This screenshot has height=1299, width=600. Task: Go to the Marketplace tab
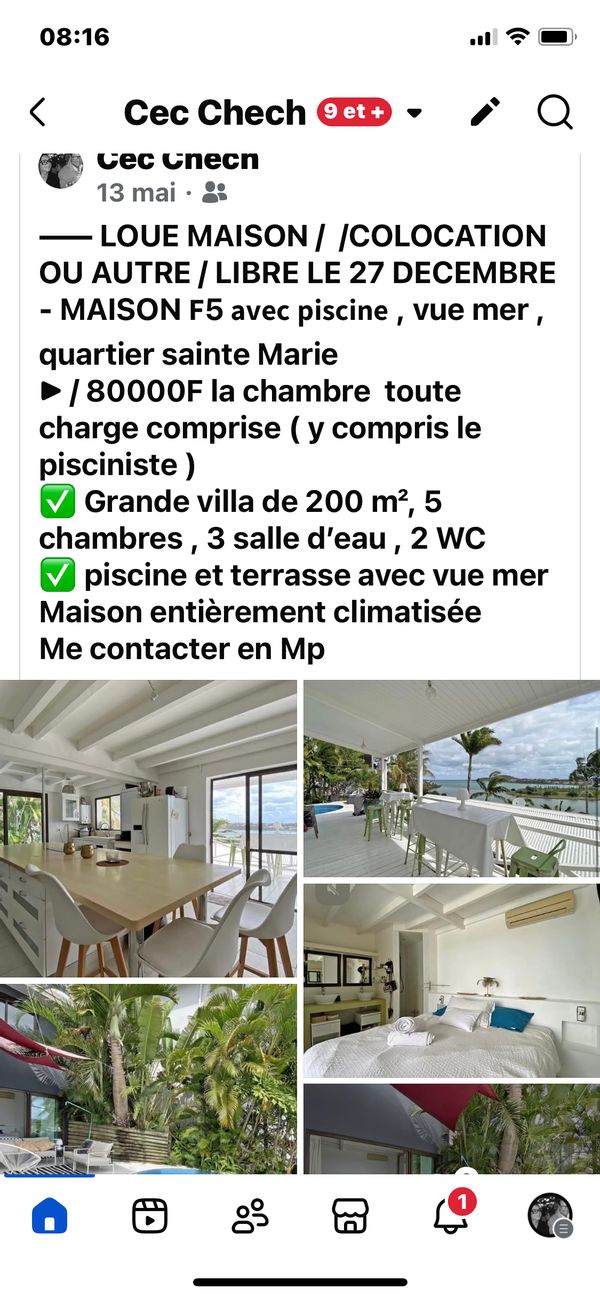350,1216
